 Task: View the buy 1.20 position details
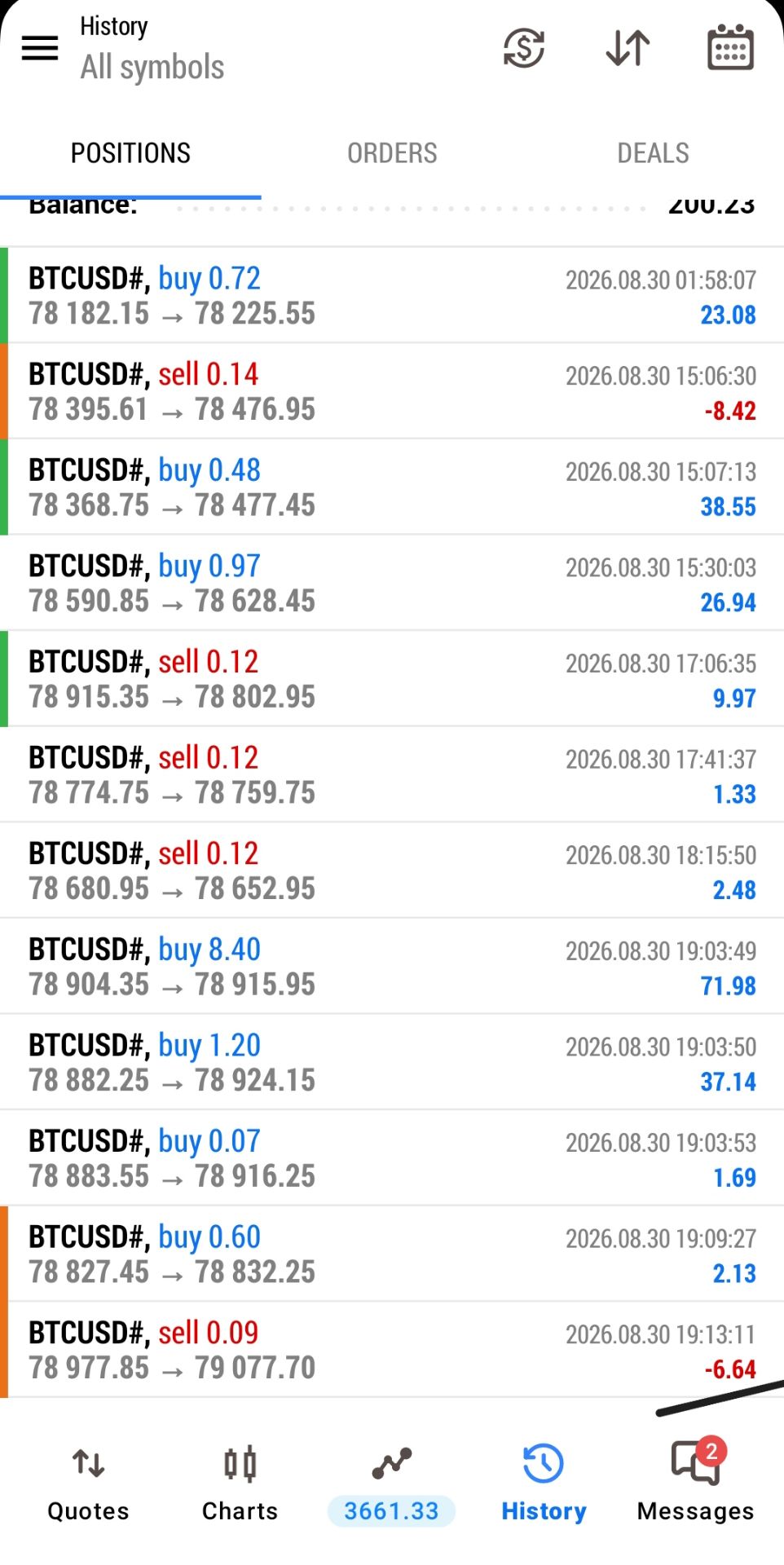392,1062
